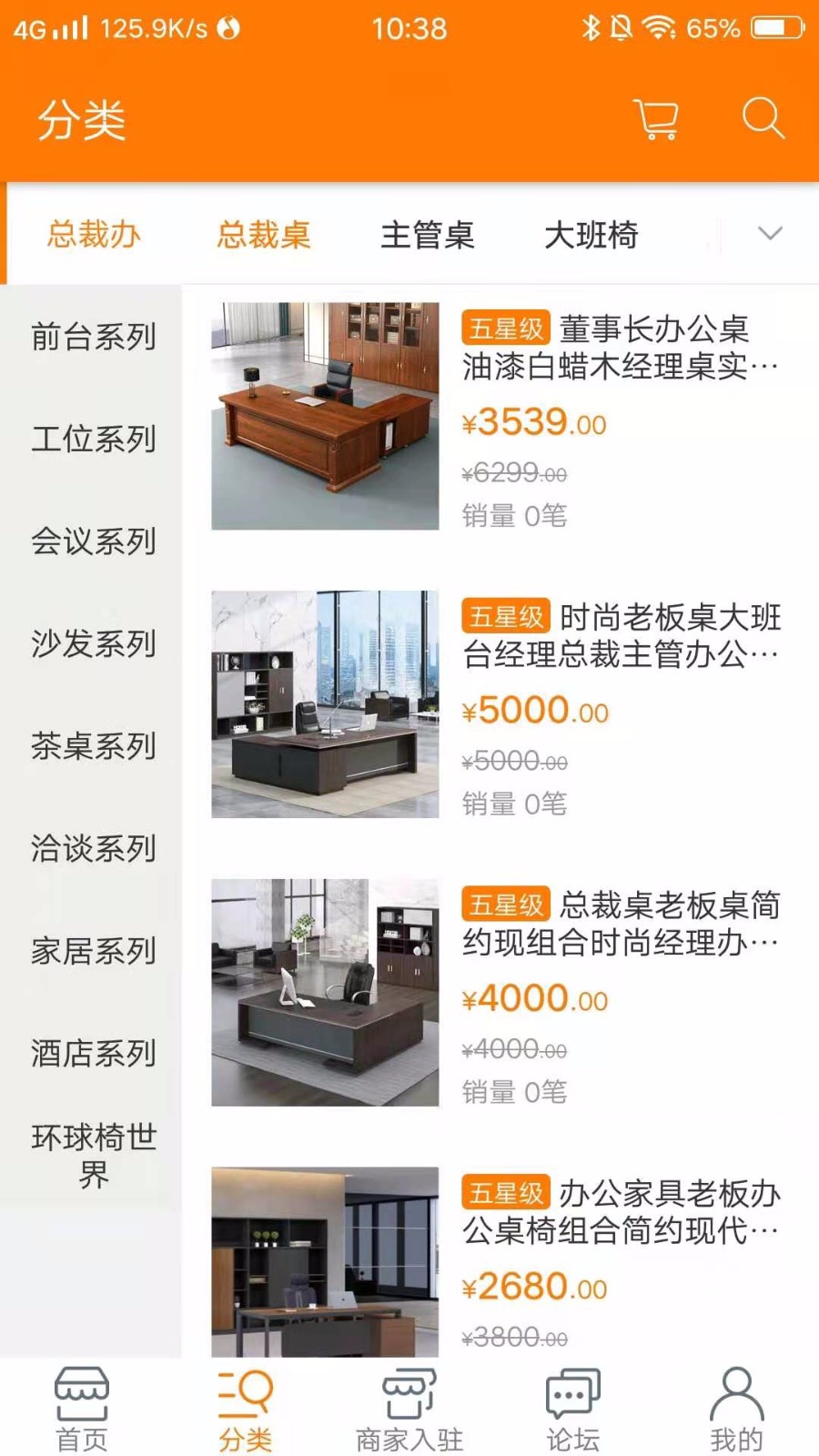Select the 酒店系列 sidebar category

[x=93, y=1054]
